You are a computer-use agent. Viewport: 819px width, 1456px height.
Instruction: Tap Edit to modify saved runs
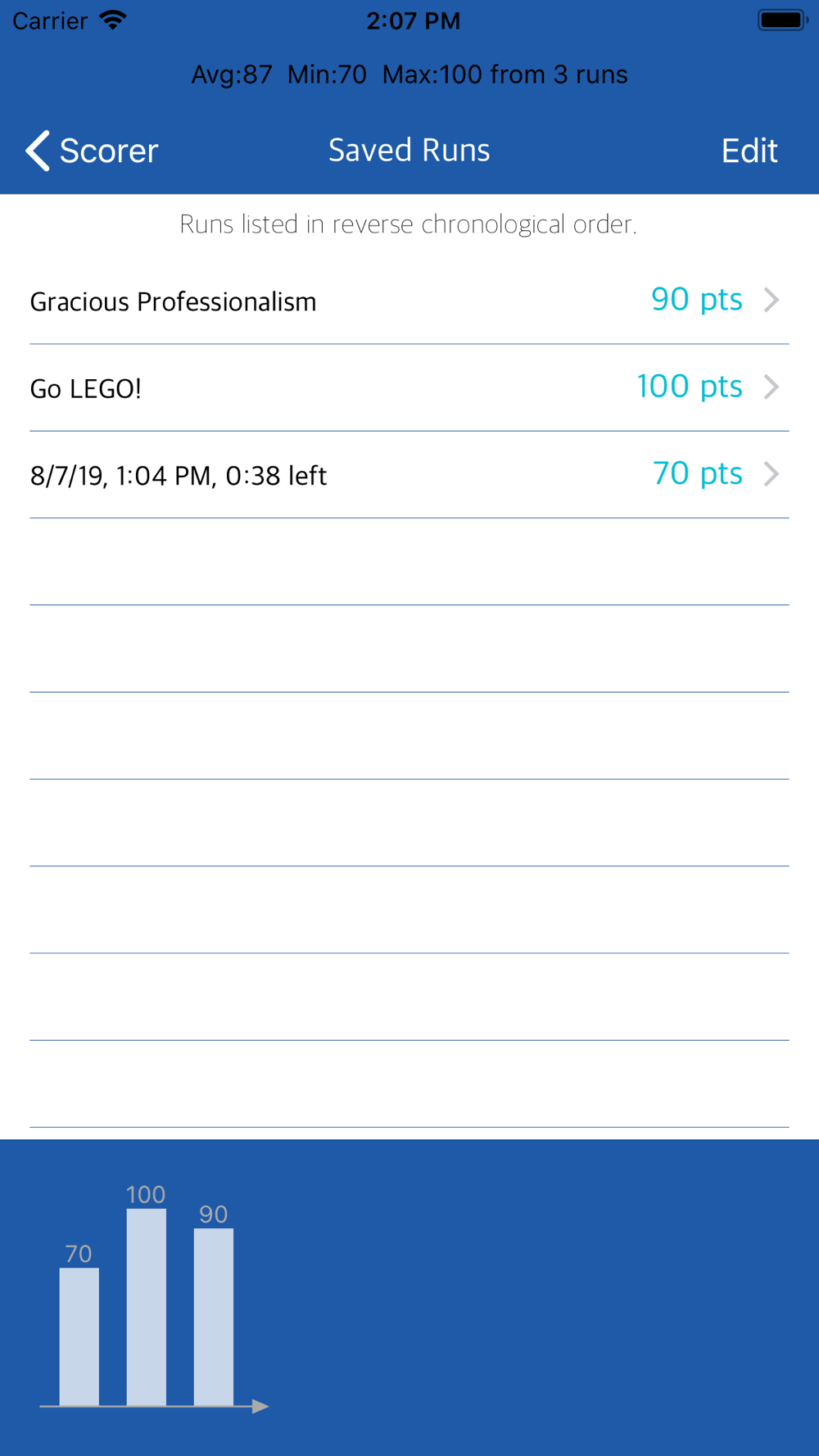pos(749,151)
